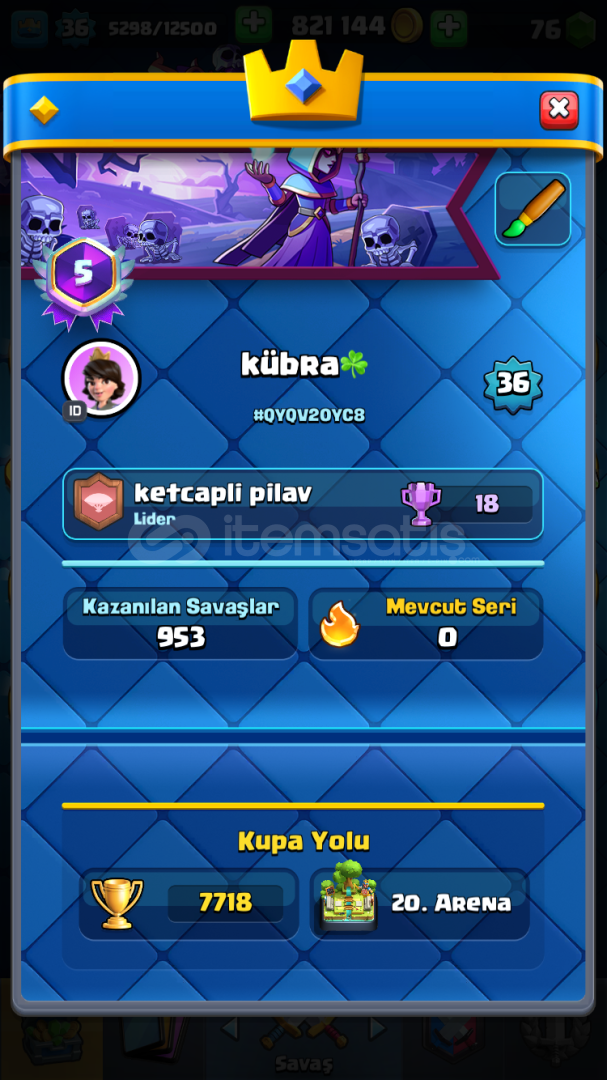
Task: Tap the player avatar ID badge
Action: (x=75, y=411)
